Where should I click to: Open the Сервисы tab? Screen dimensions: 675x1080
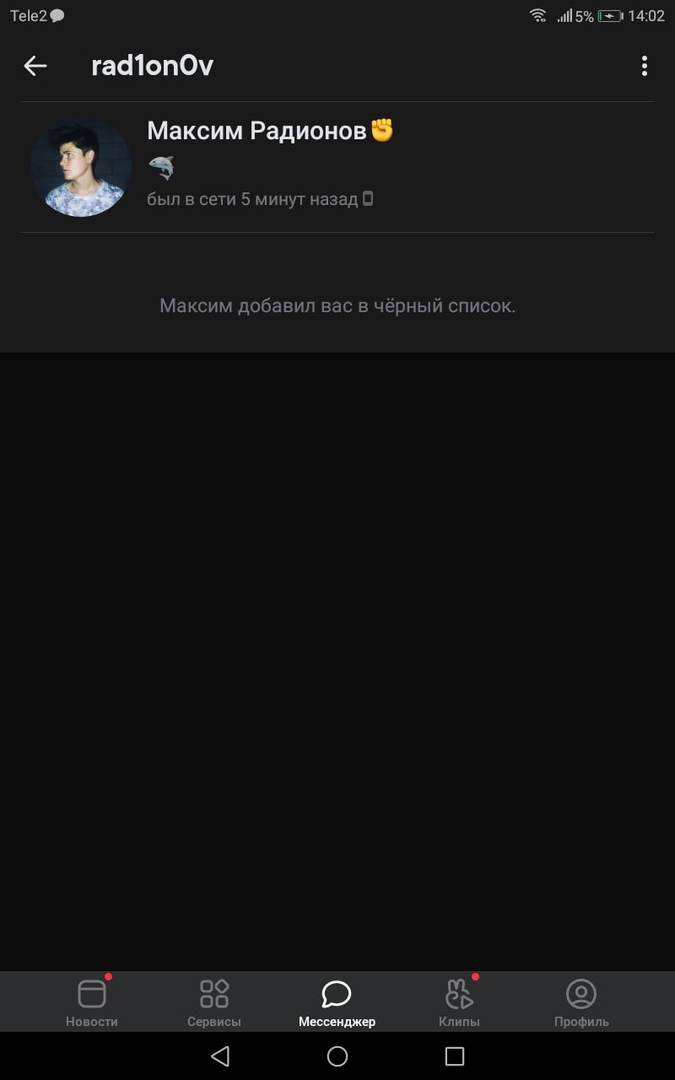tap(214, 1002)
